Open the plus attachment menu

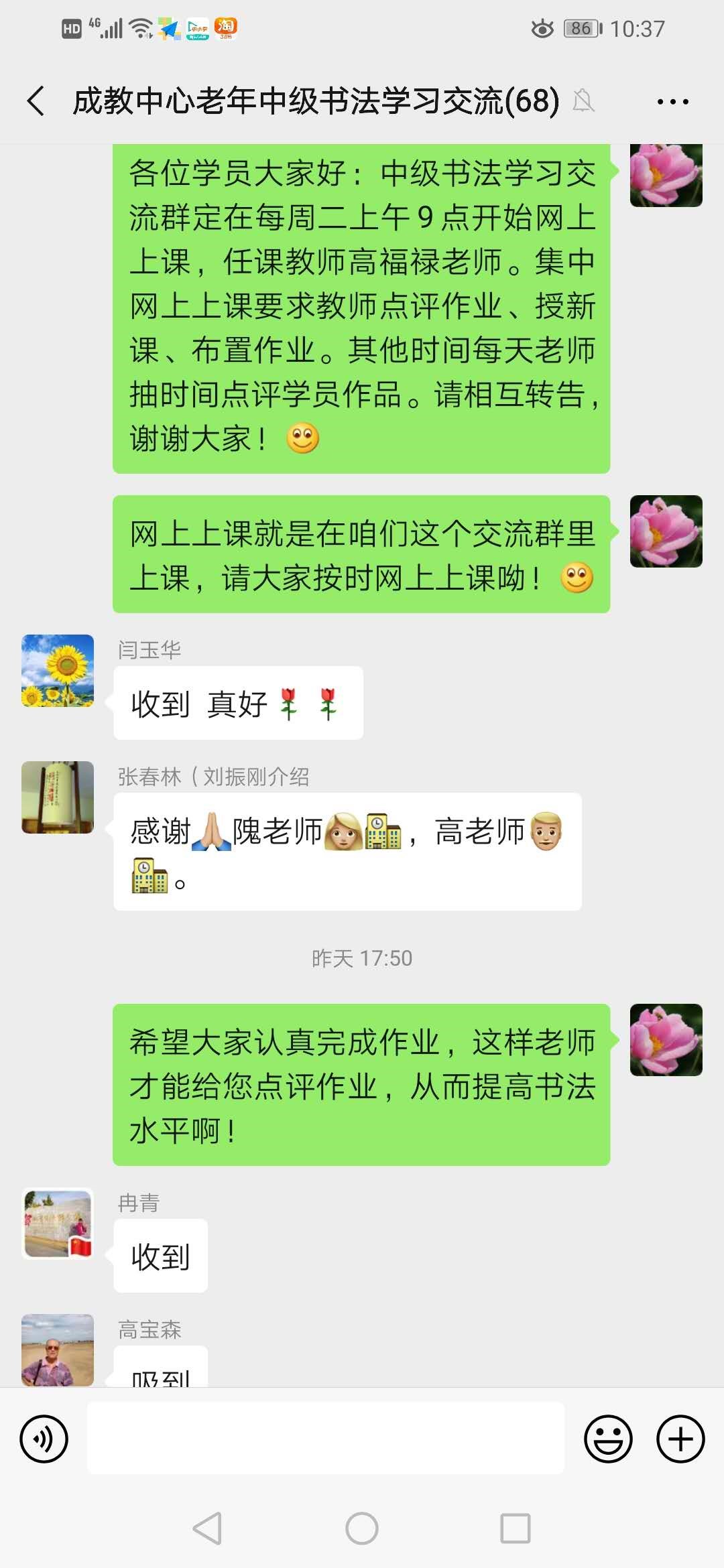coord(680,1439)
